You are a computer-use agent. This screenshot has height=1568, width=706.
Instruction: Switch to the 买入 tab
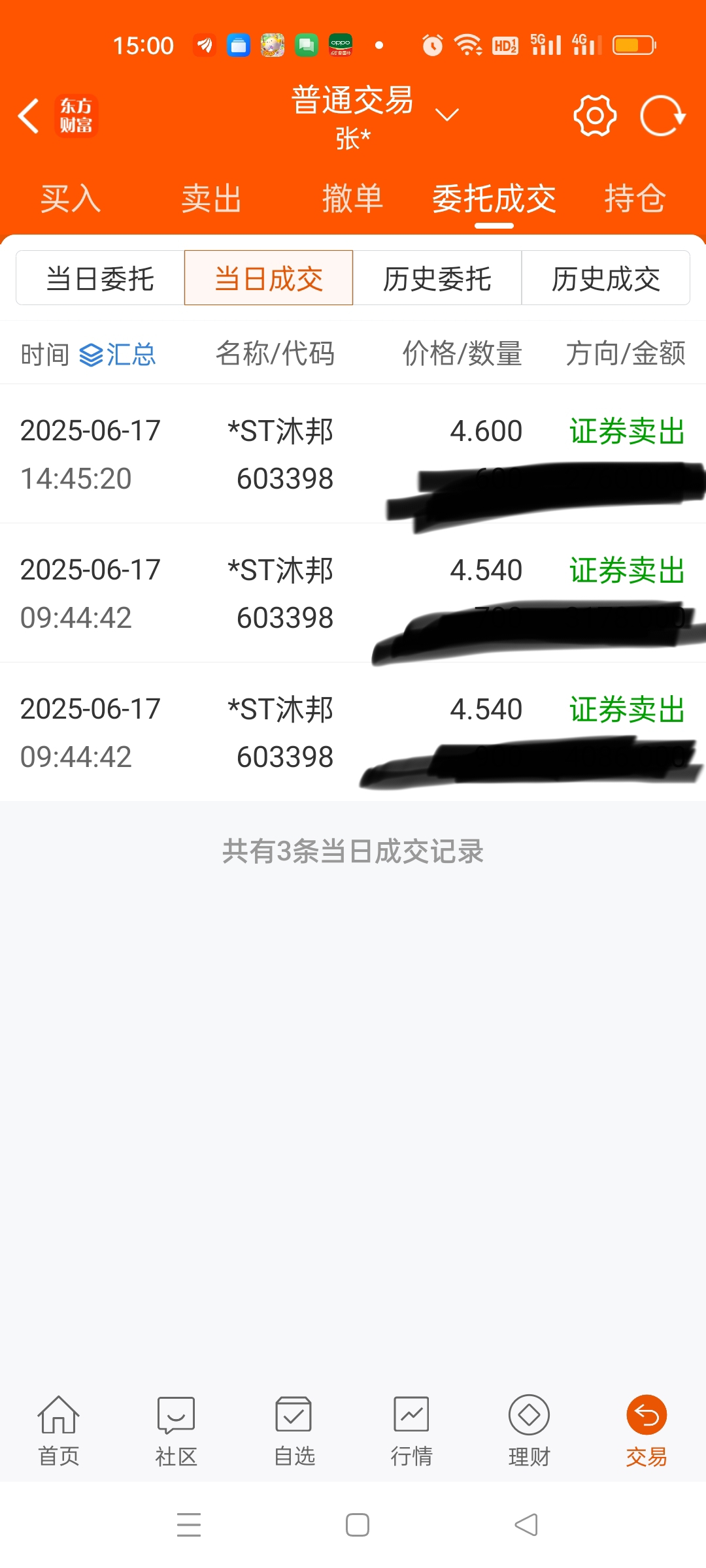tap(71, 199)
